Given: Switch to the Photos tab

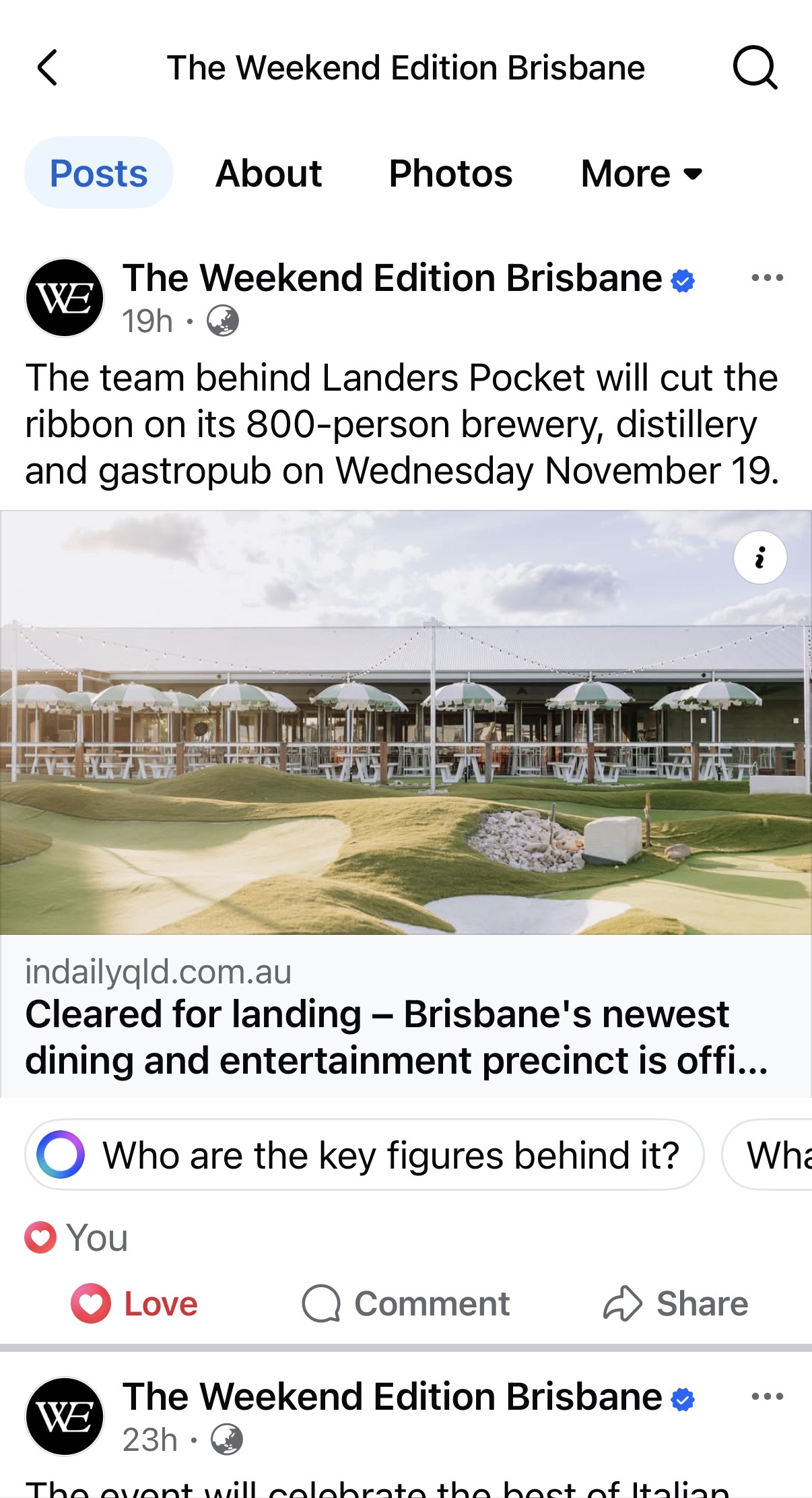Looking at the screenshot, I should (x=450, y=173).
